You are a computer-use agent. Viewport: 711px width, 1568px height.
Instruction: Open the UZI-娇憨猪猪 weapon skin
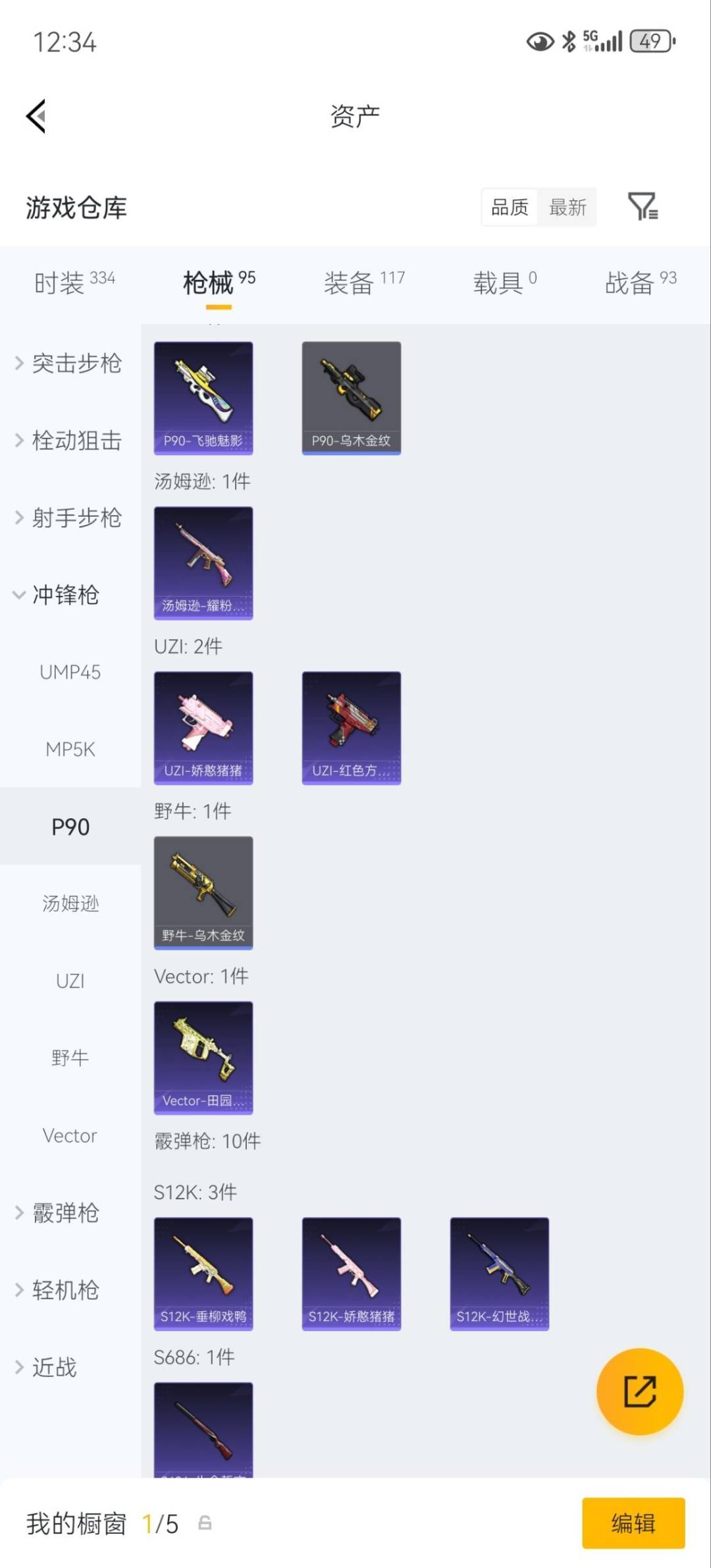(x=203, y=728)
